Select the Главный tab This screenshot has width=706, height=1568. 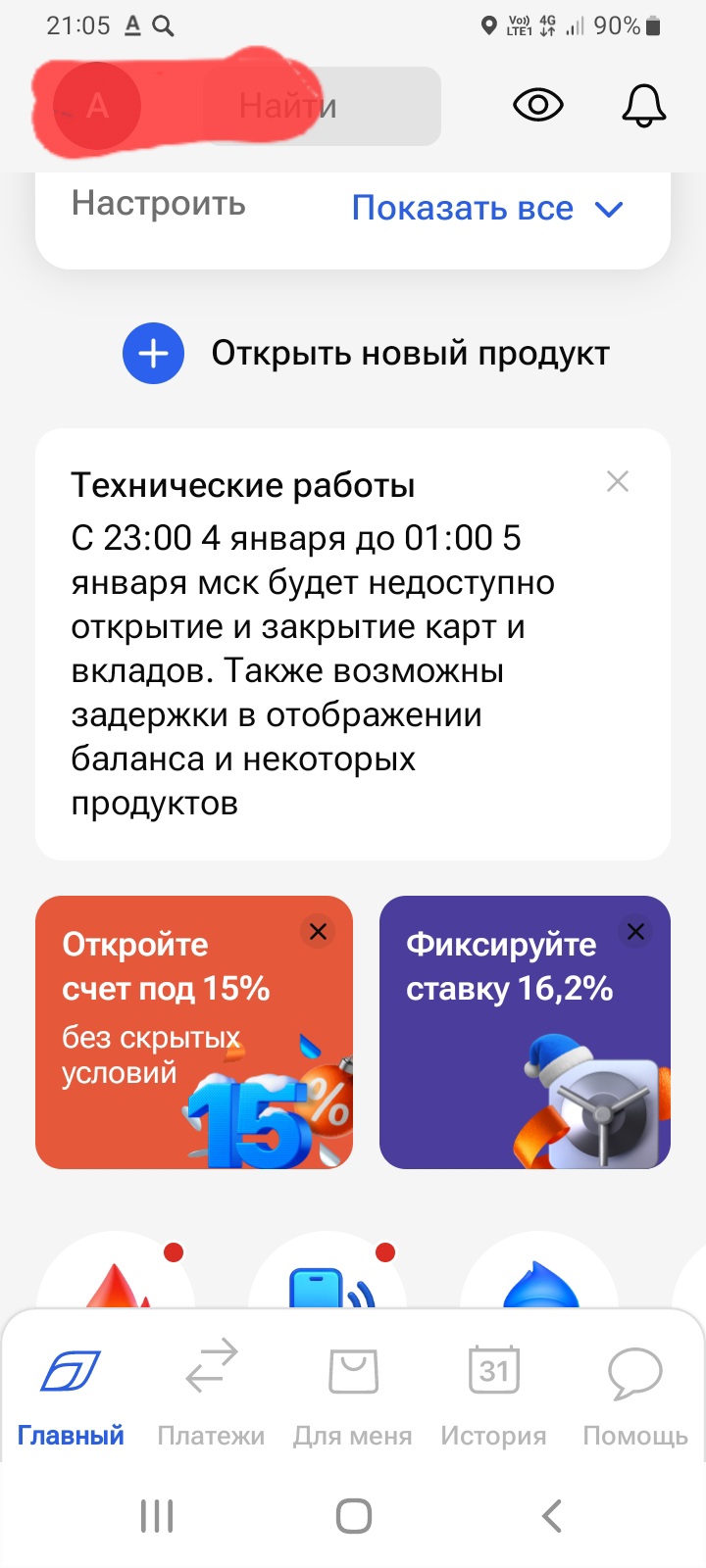(x=71, y=1392)
